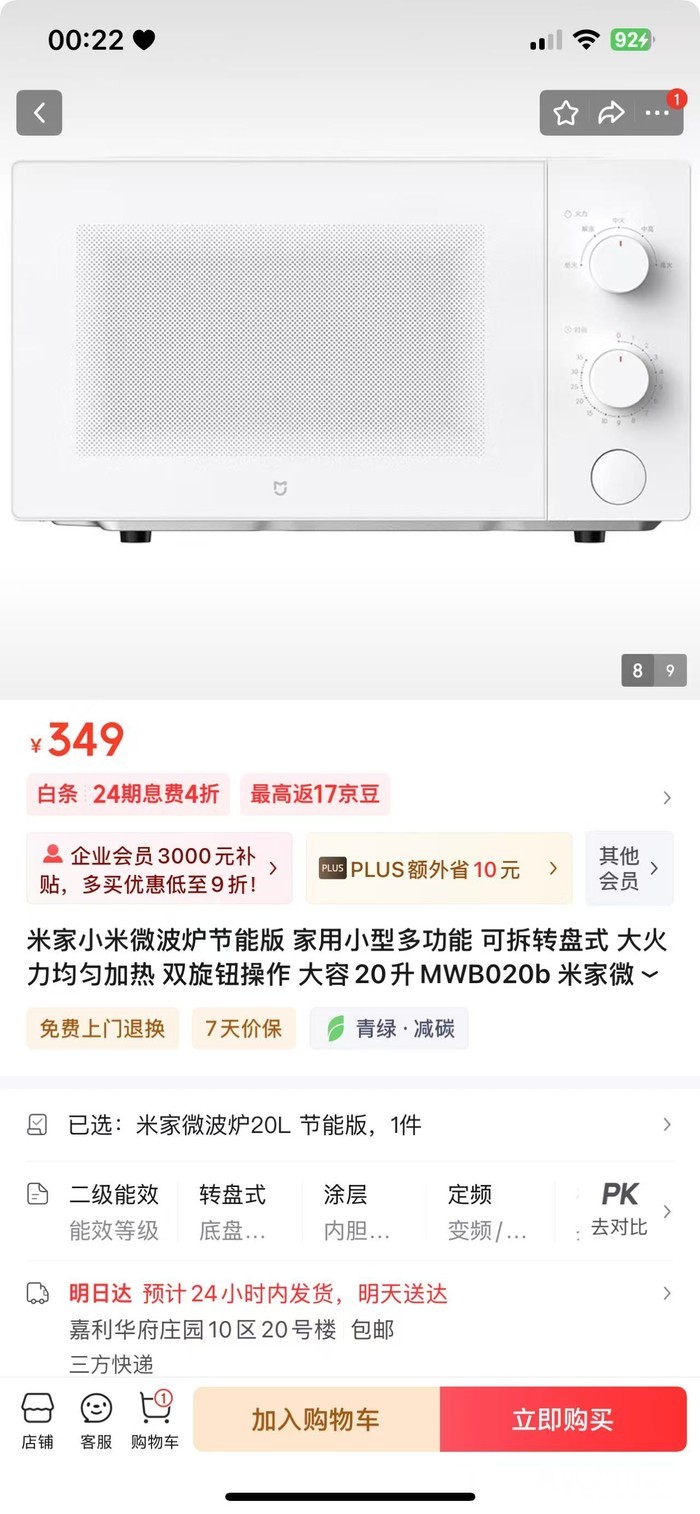Open the 明日达 delivery details row
The image size is (700, 1514).
[x=350, y=1294]
